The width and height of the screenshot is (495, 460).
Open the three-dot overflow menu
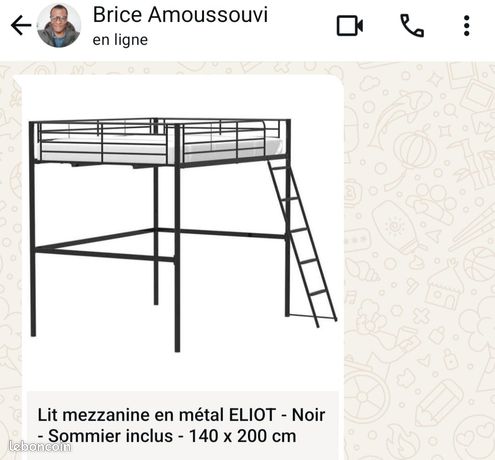point(467,26)
